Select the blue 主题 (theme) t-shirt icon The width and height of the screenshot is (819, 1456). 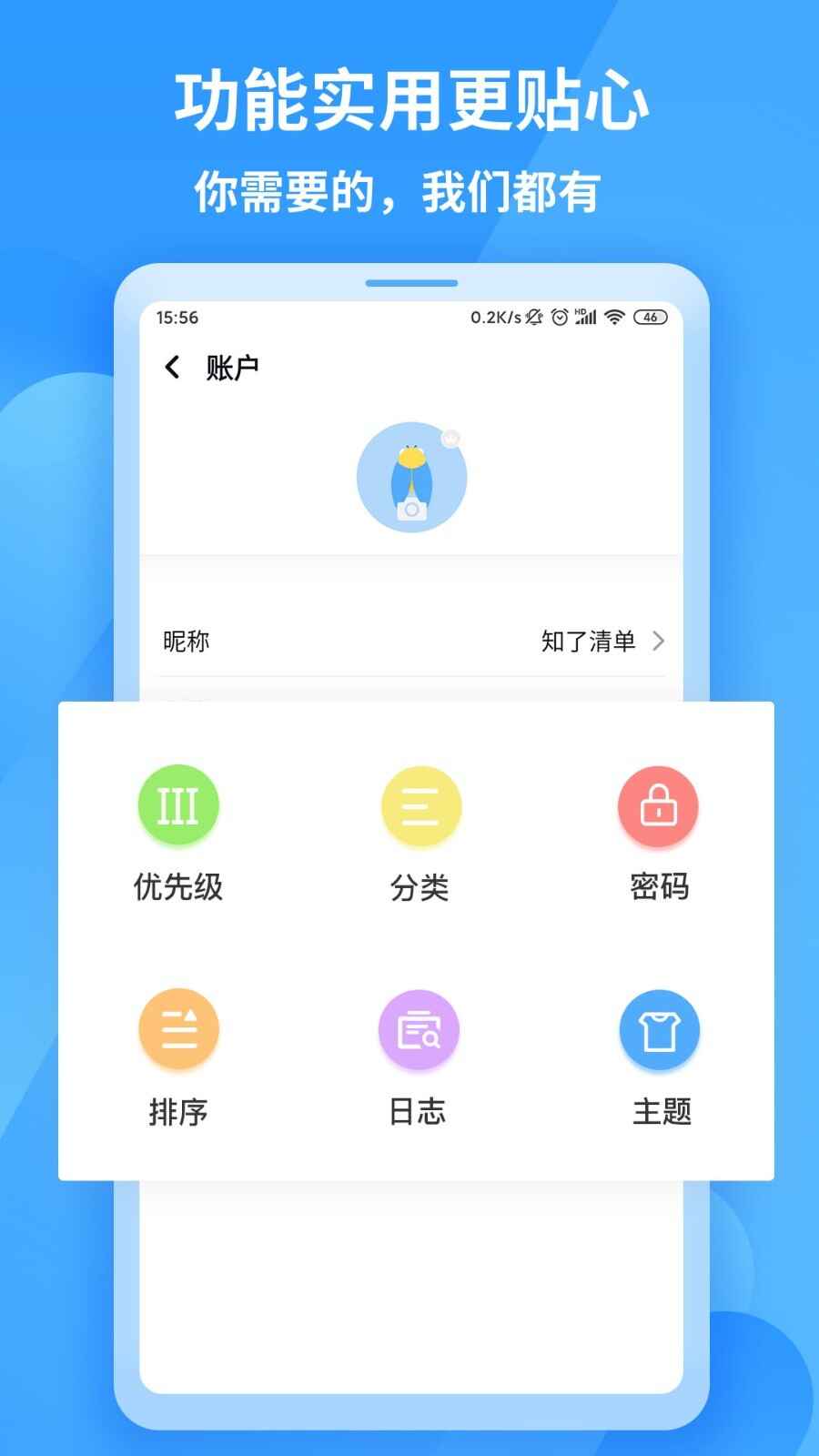[660, 1029]
